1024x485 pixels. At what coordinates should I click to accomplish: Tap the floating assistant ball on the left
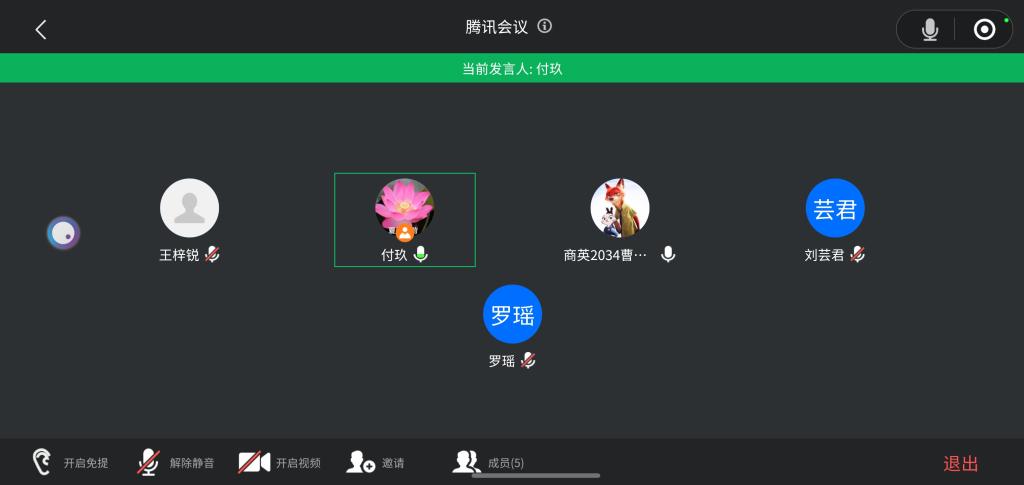click(x=64, y=233)
